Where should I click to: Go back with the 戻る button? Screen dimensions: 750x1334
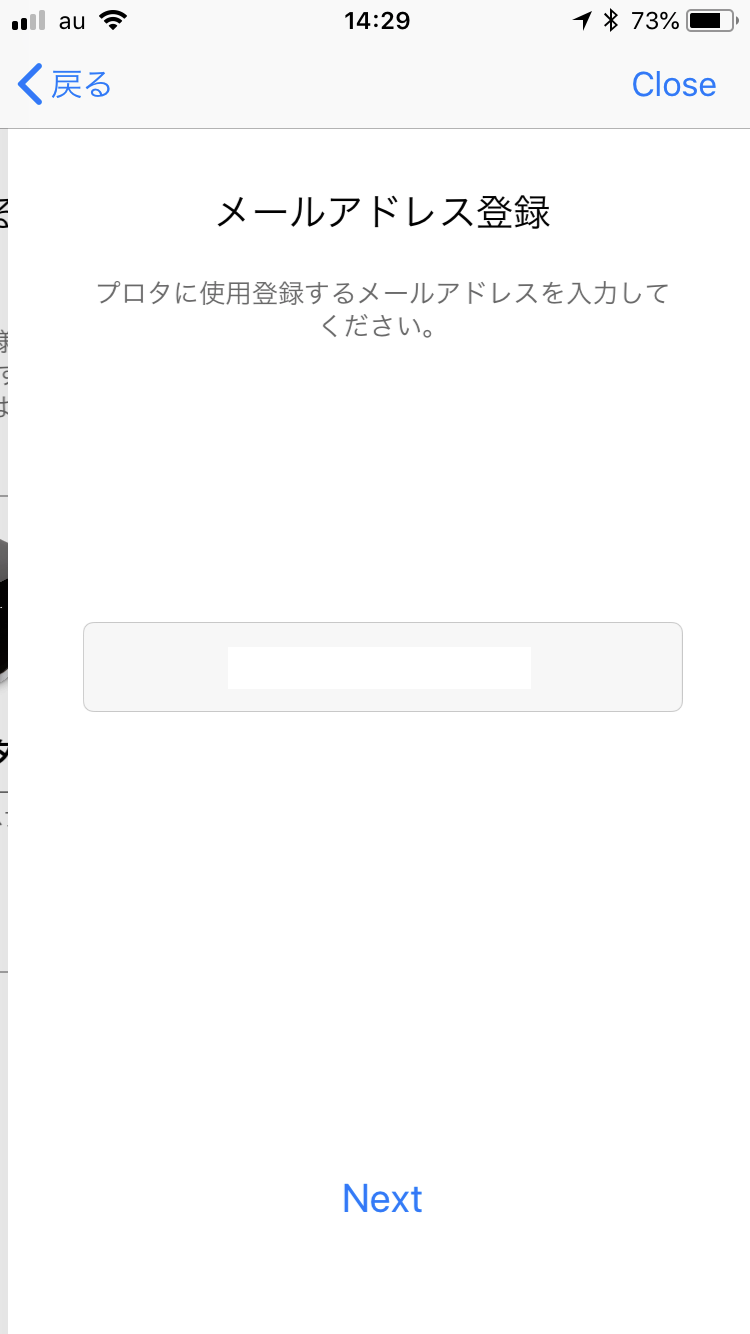point(65,85)
